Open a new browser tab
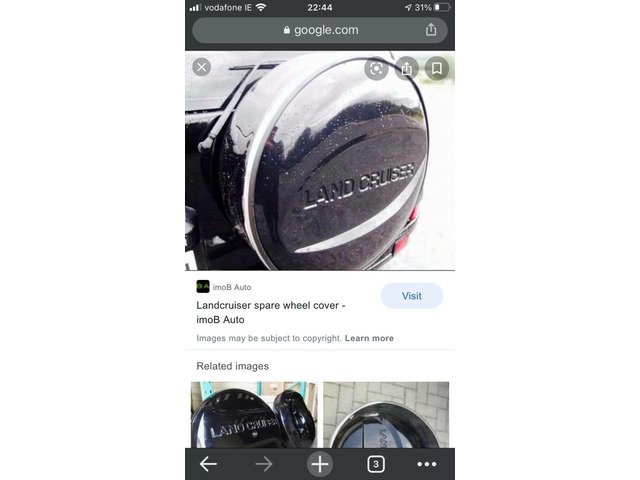The height and width of the screenshot is (480, 640). coord(319,463)
